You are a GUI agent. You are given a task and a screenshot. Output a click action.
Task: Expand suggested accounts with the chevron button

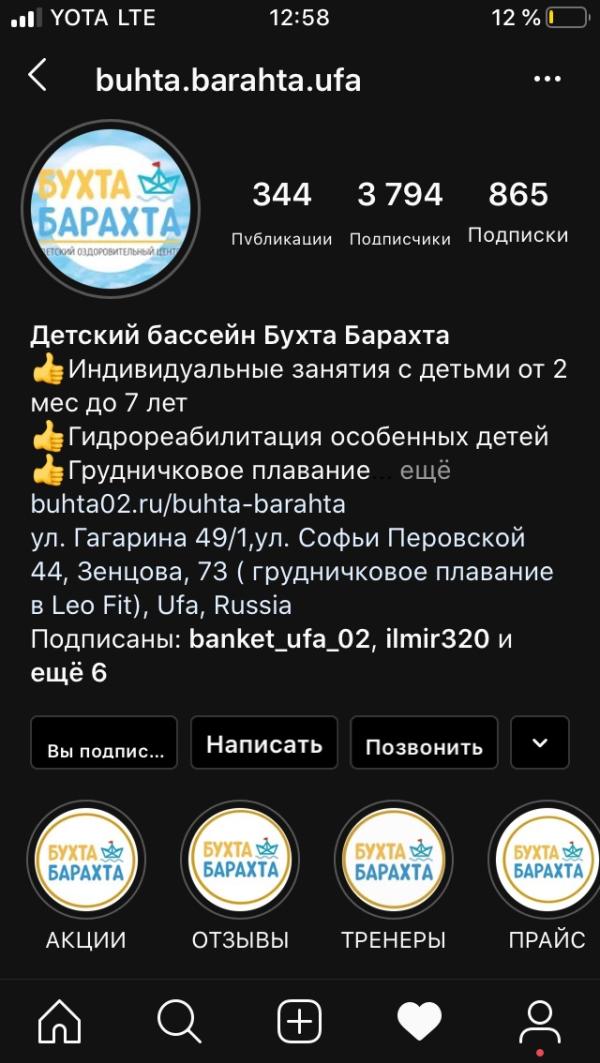click(540, 743)
